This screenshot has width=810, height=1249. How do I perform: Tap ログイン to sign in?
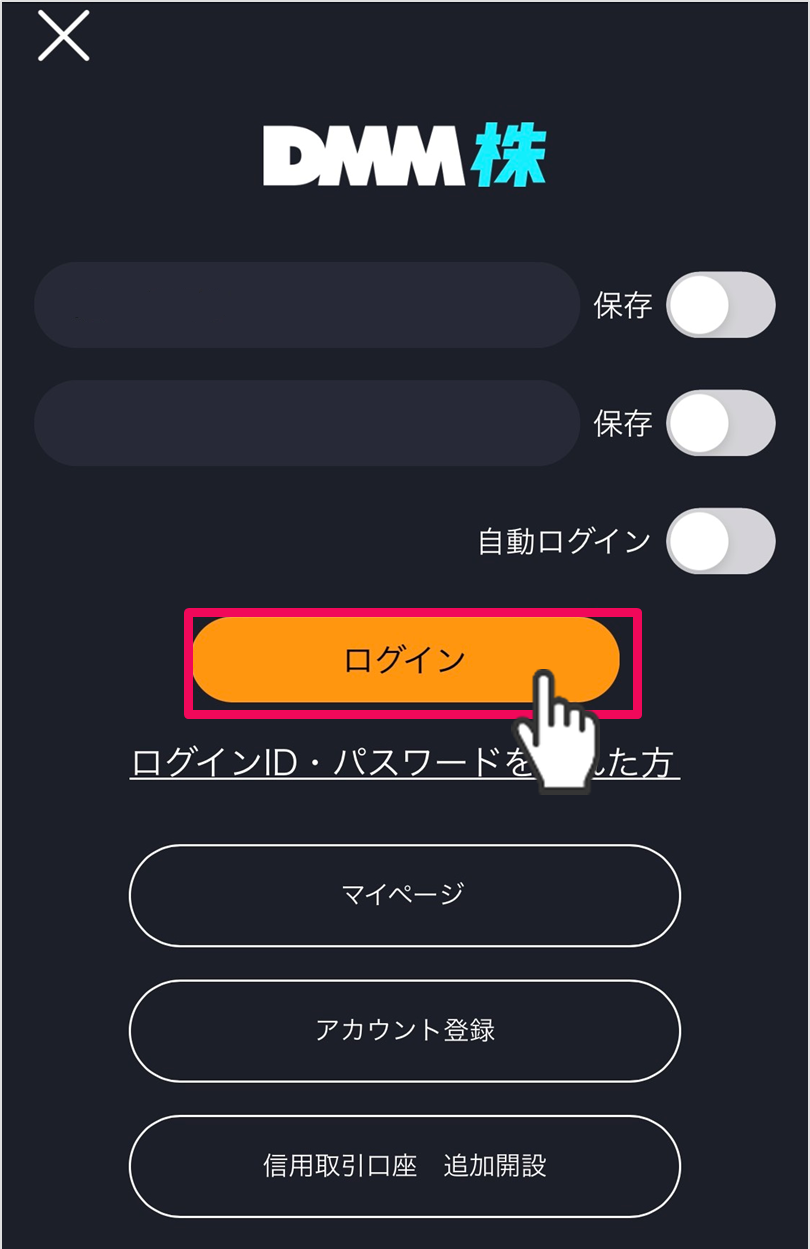click(x=404, y=659)
